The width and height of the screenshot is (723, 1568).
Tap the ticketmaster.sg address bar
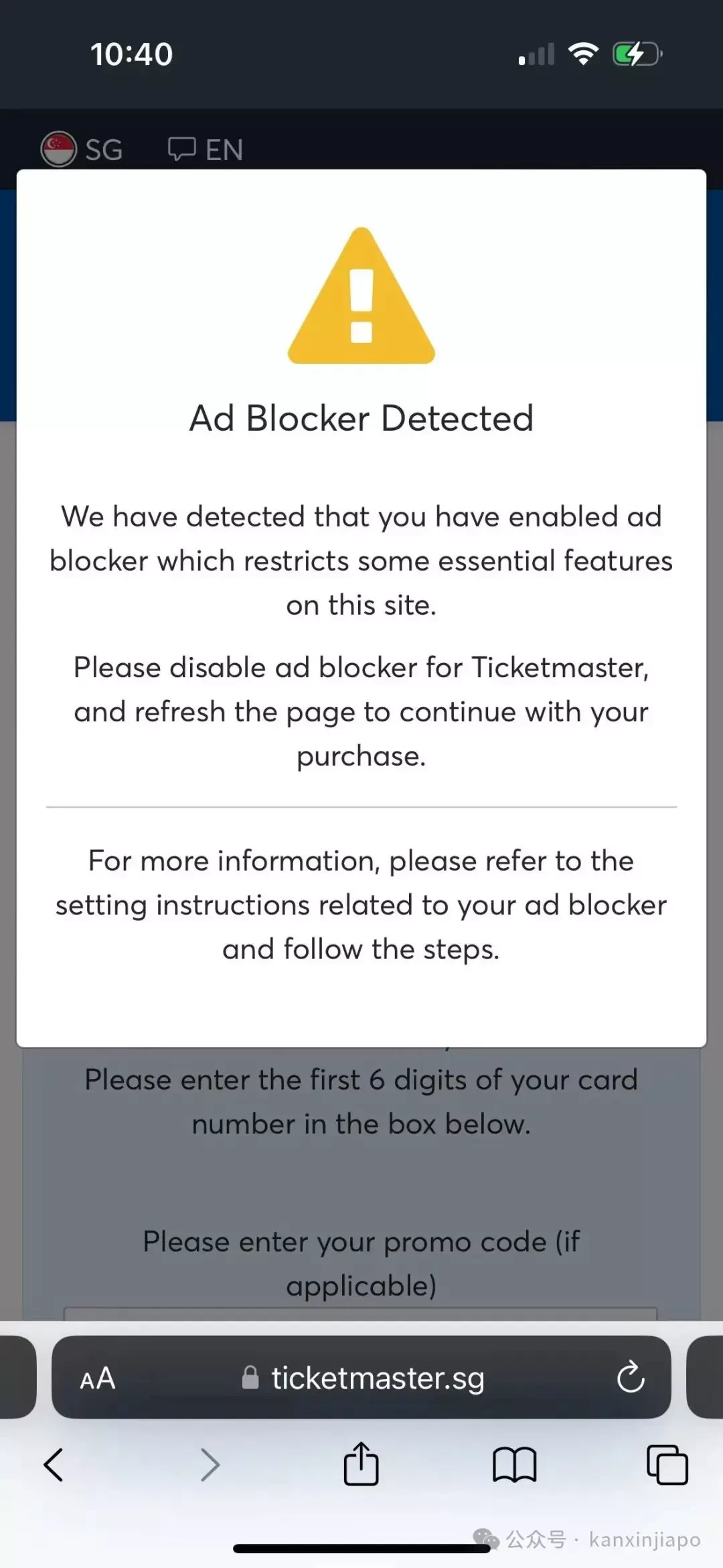361,1377
